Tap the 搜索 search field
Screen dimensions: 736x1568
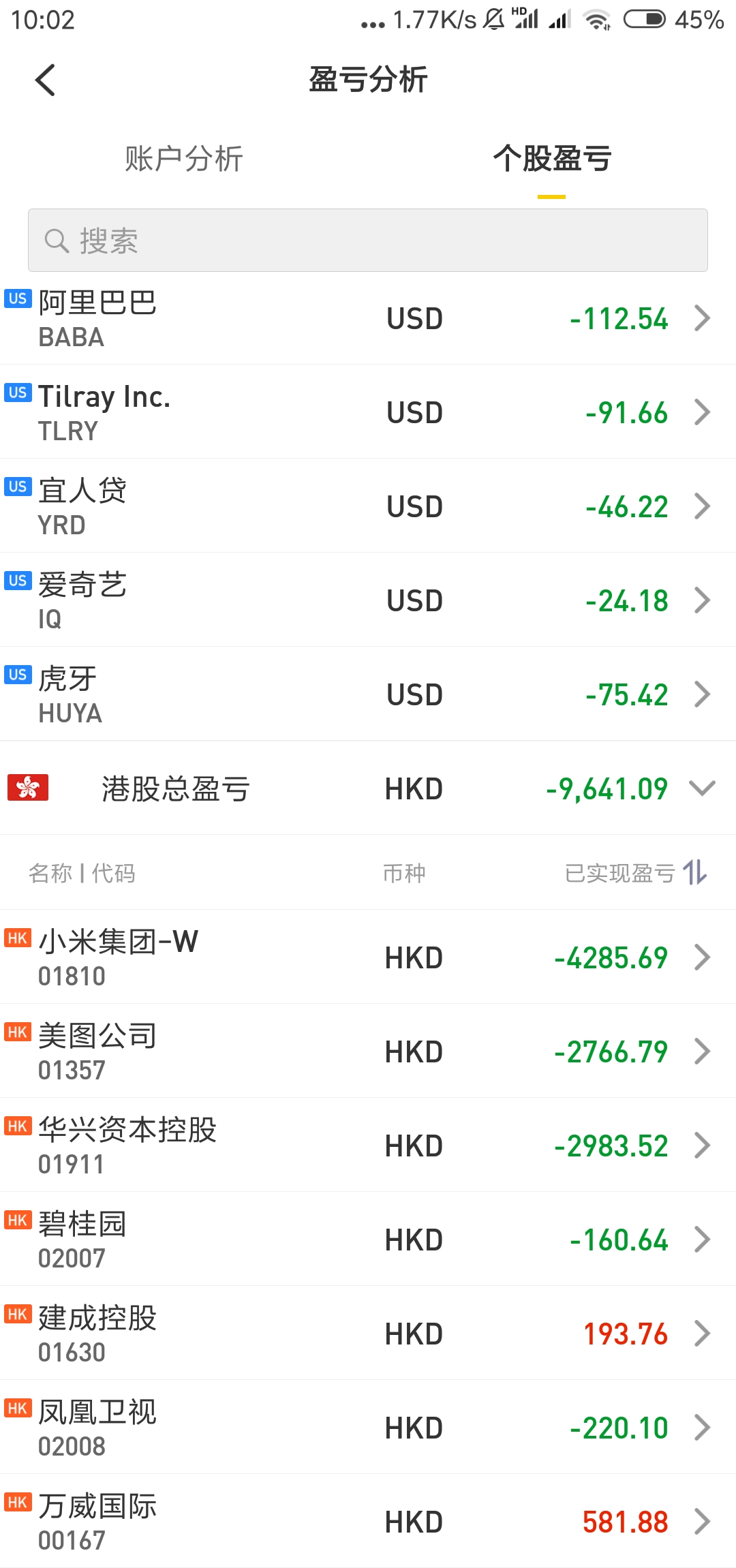[368, 241]
